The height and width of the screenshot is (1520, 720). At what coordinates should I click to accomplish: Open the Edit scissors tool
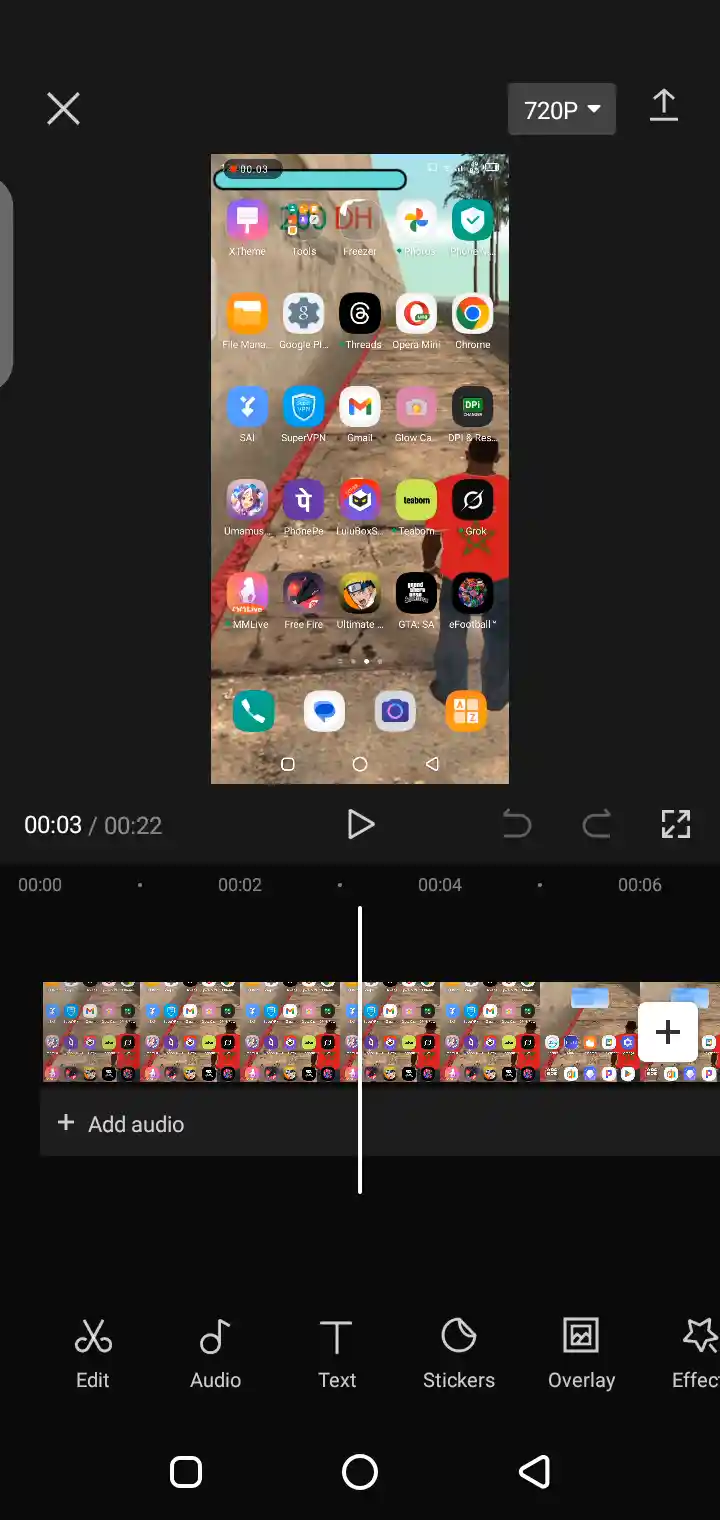tap(93, 1353)
